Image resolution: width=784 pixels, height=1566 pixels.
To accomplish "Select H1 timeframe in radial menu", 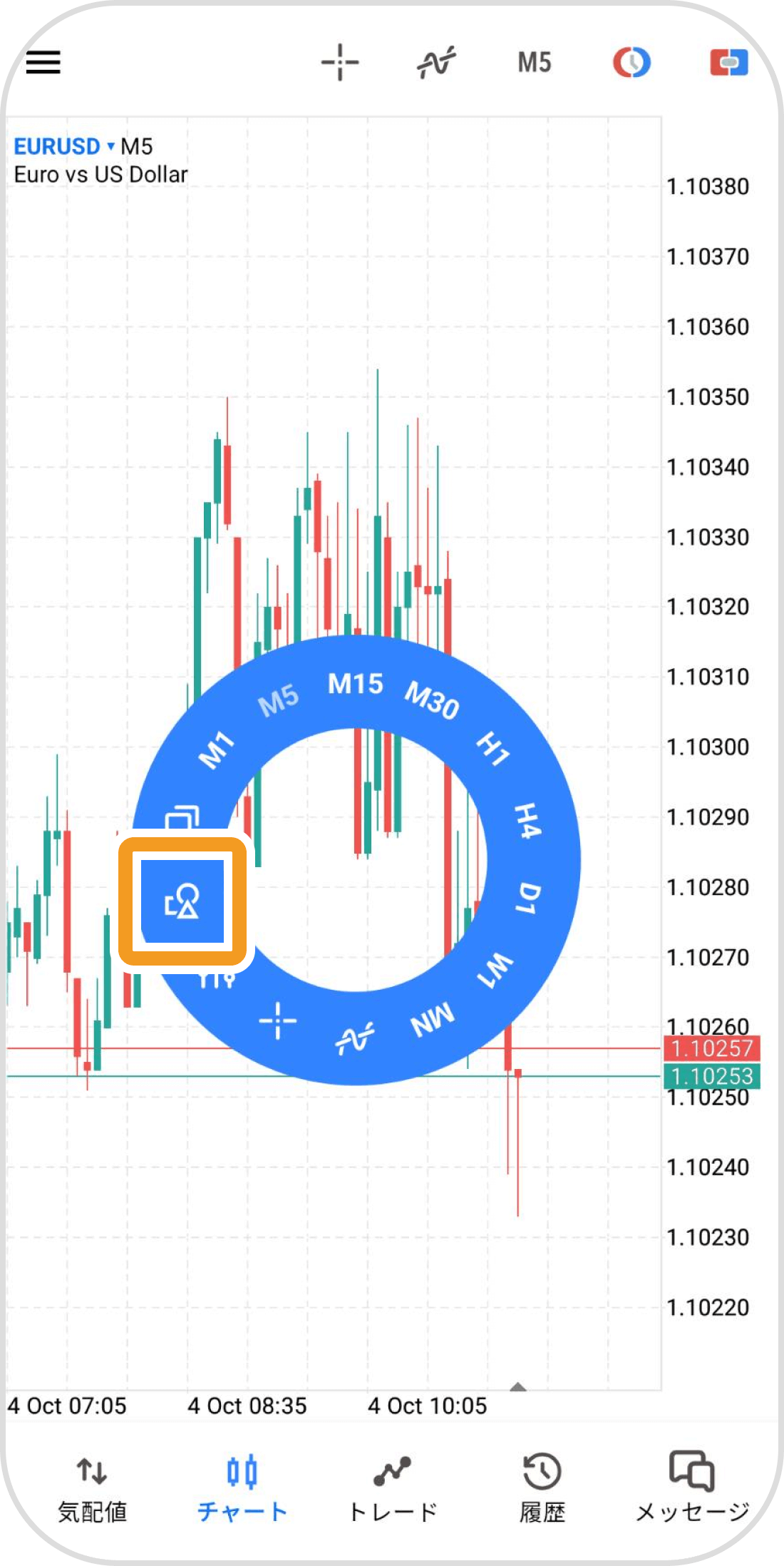I will [493, 749].
